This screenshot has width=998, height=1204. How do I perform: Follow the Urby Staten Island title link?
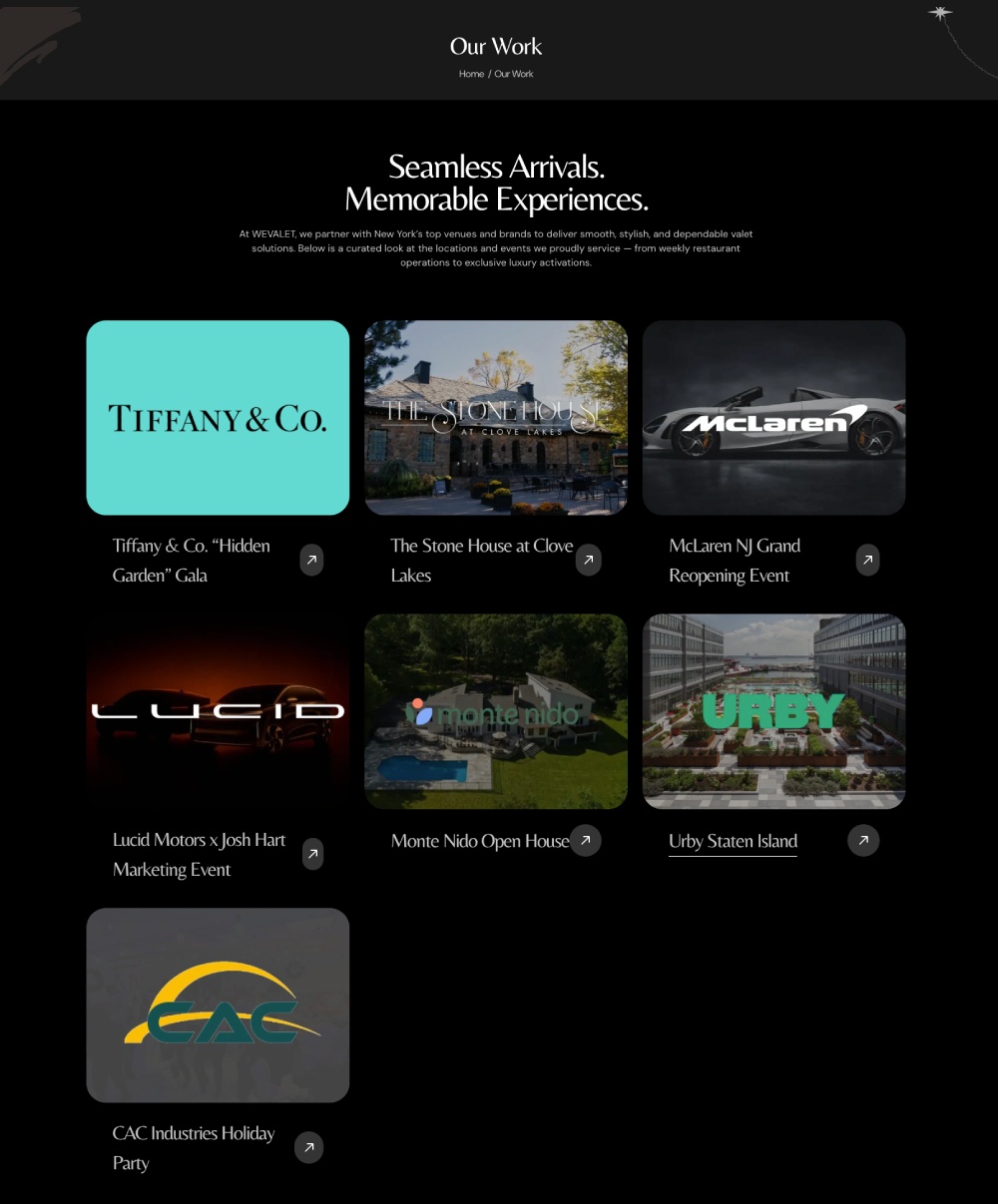pos(733,842)
